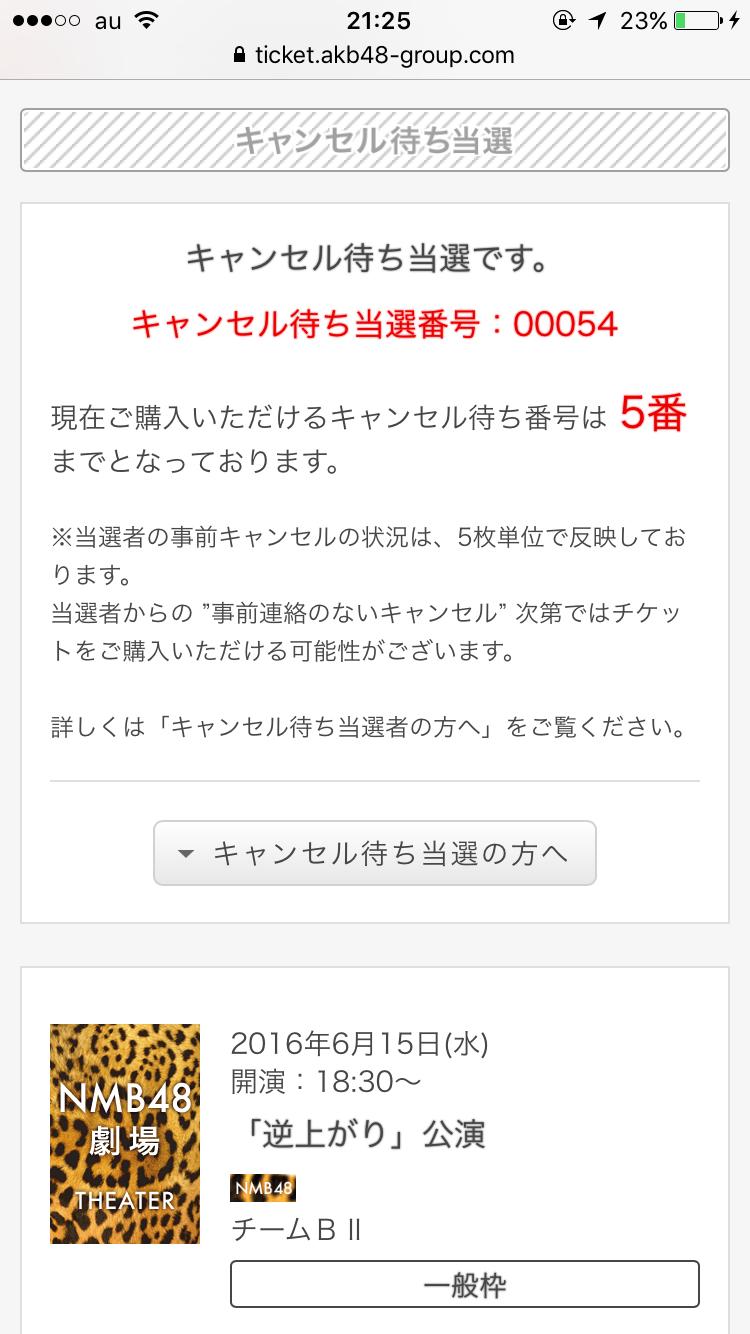
Task: Tap the downward triangle on the expander button
Action: tap(186, 853)
